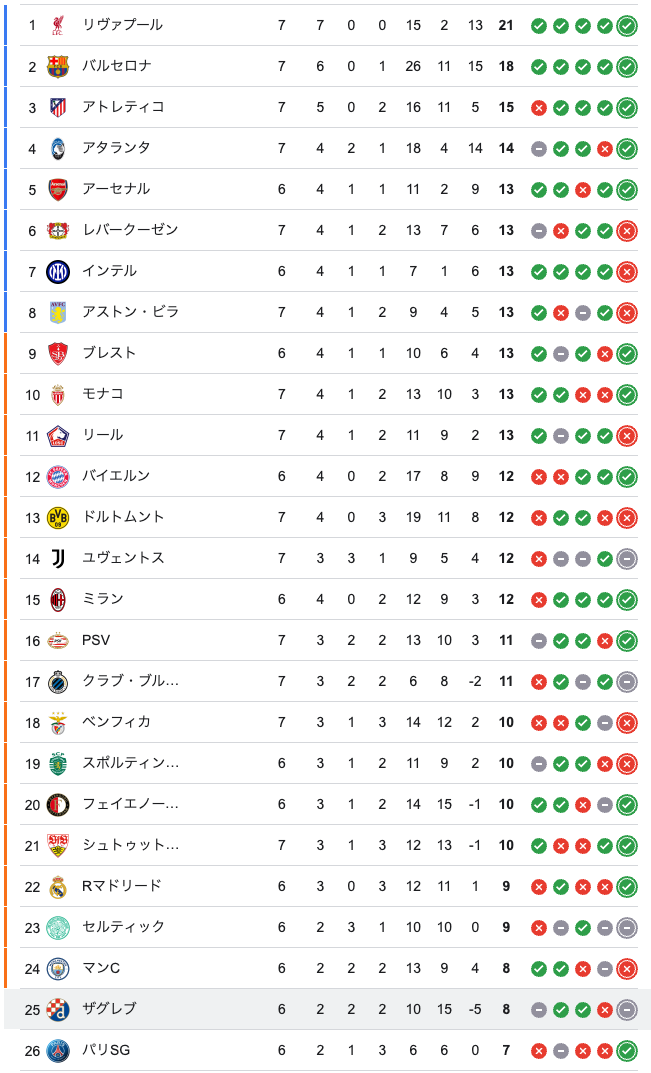Open the バルセロナ team row
The image size is (651, 1073).
[x=327, y=66]
